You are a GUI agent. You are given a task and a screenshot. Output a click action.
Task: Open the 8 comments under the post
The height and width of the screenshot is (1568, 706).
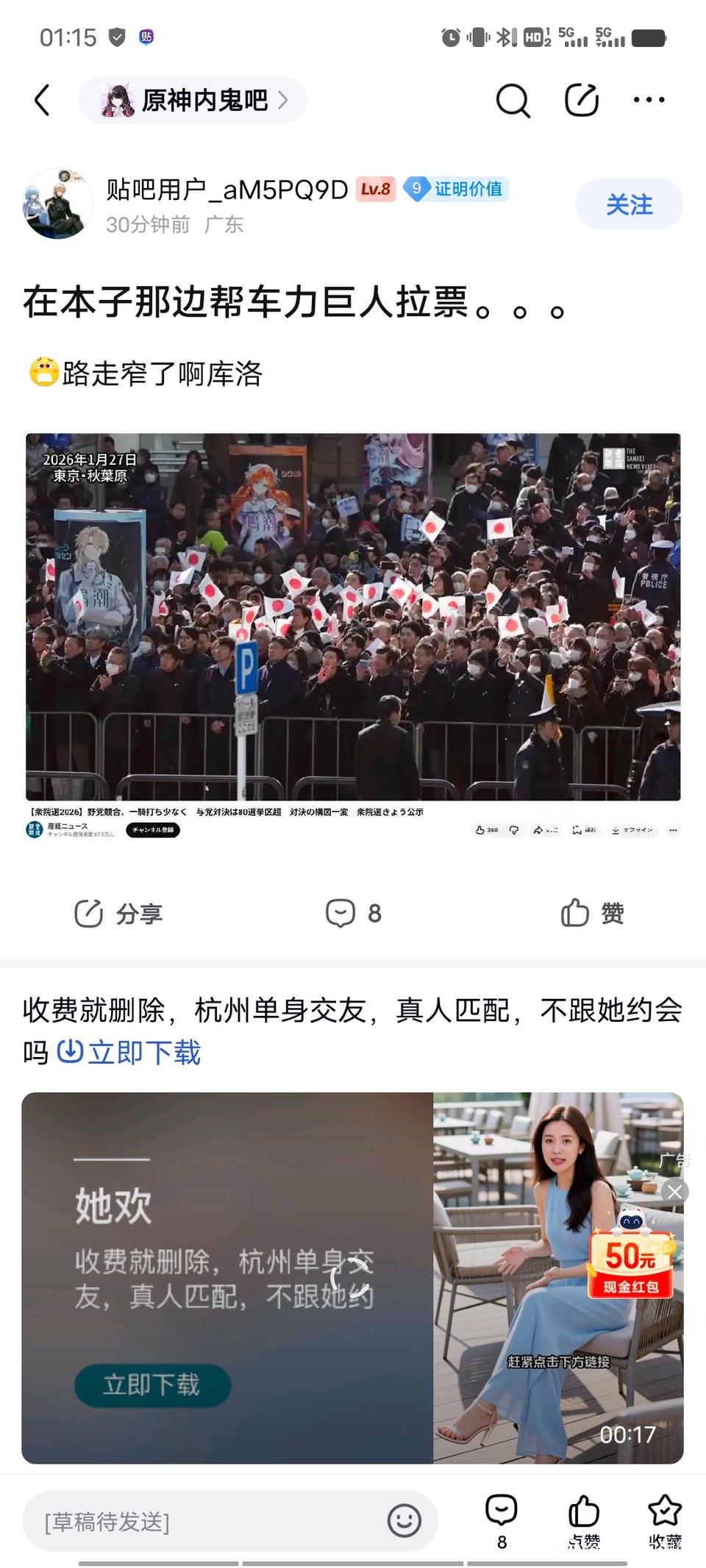pos(353,913)
